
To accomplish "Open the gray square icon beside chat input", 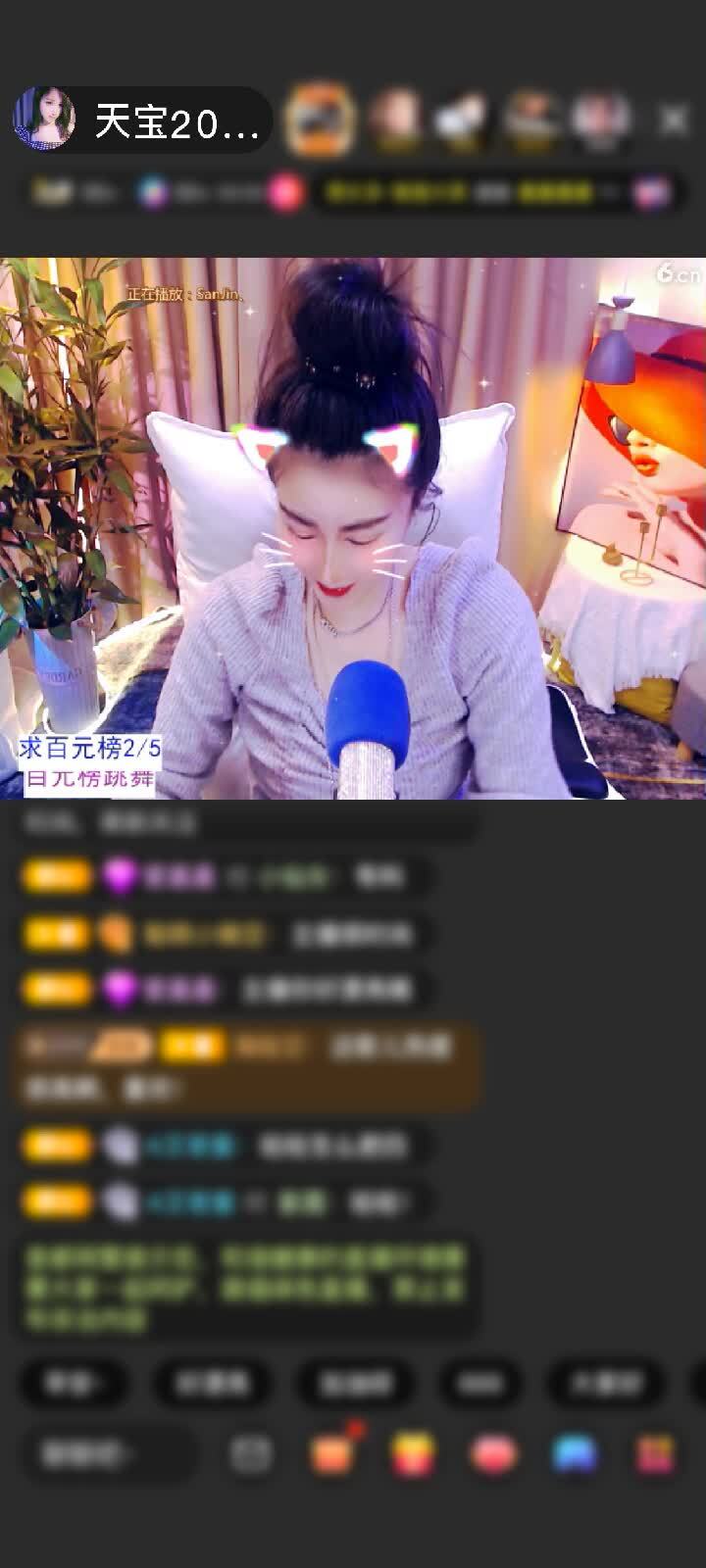I will tap(251, 1454).
